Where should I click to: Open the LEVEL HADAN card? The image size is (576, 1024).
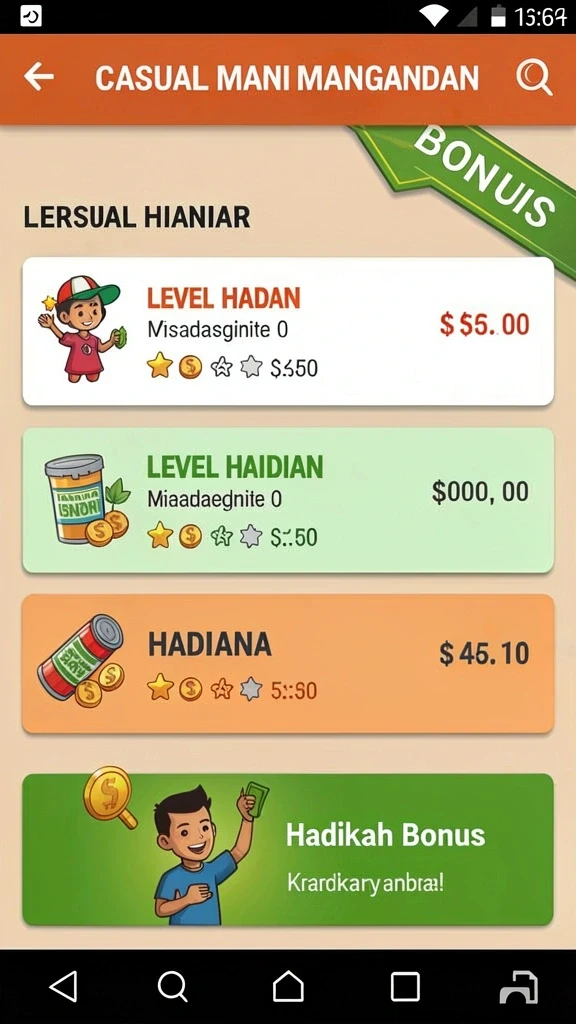[x=288, y=331]
